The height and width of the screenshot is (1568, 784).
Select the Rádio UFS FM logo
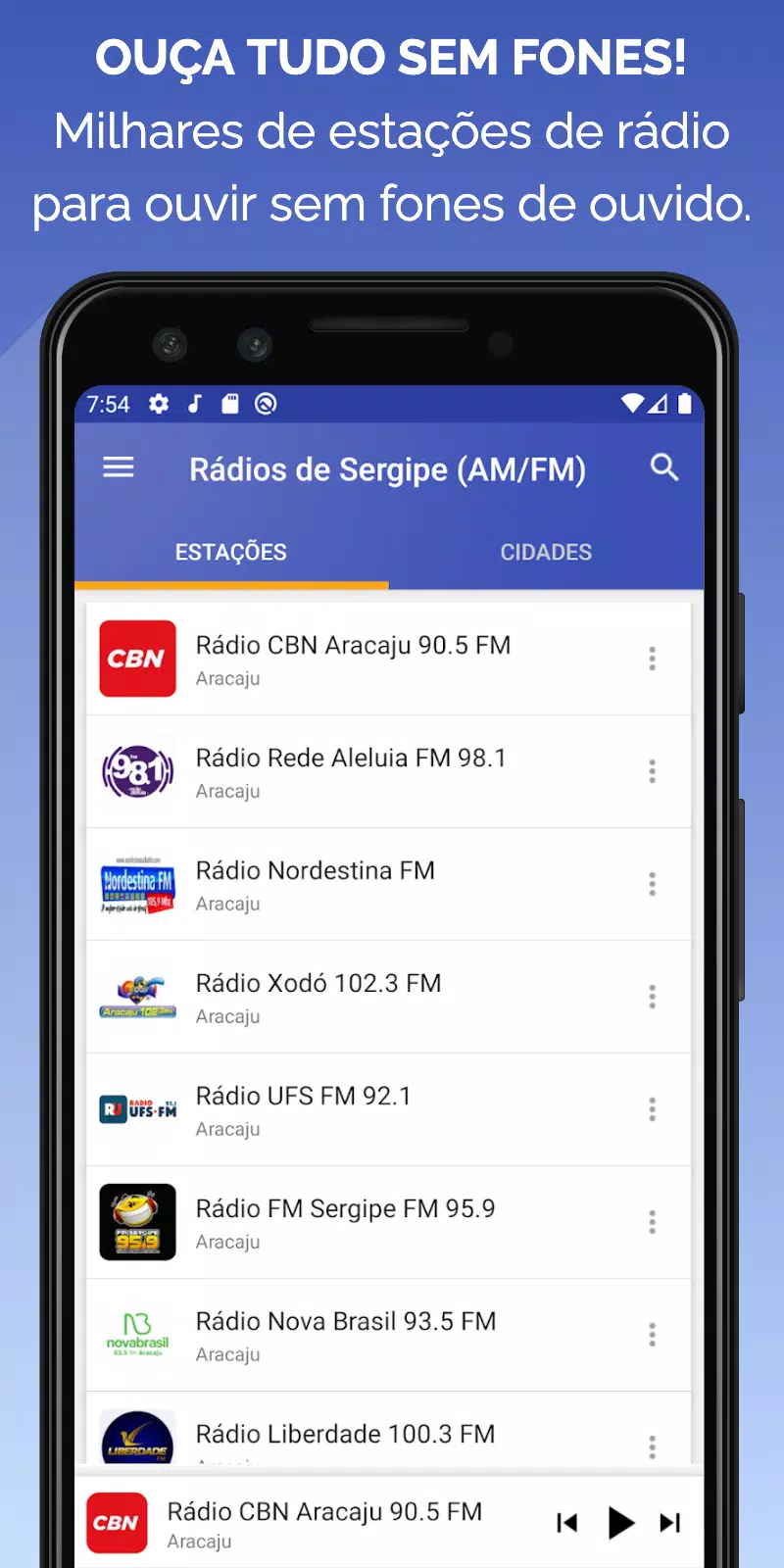point(137,1109)
